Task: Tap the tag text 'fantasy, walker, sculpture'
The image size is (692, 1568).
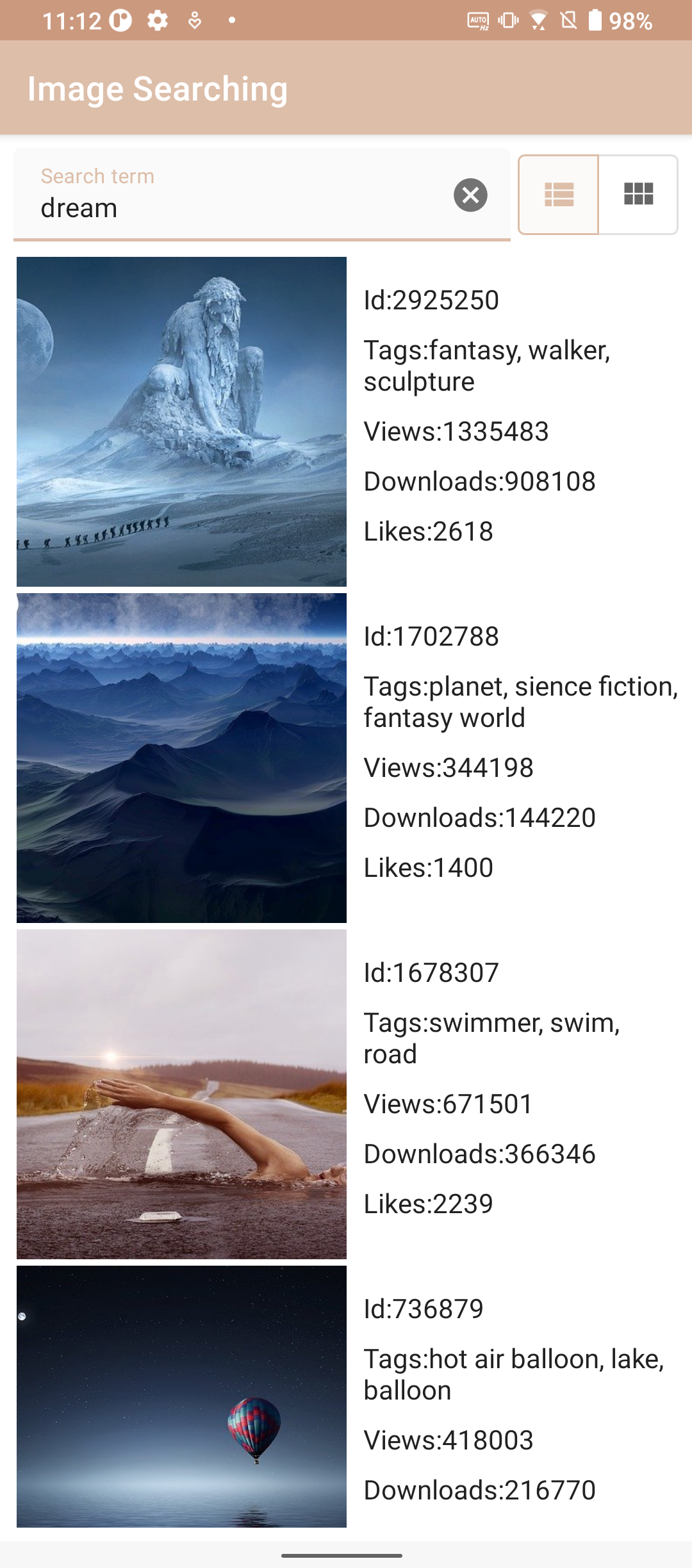Action: pos(487,365)
